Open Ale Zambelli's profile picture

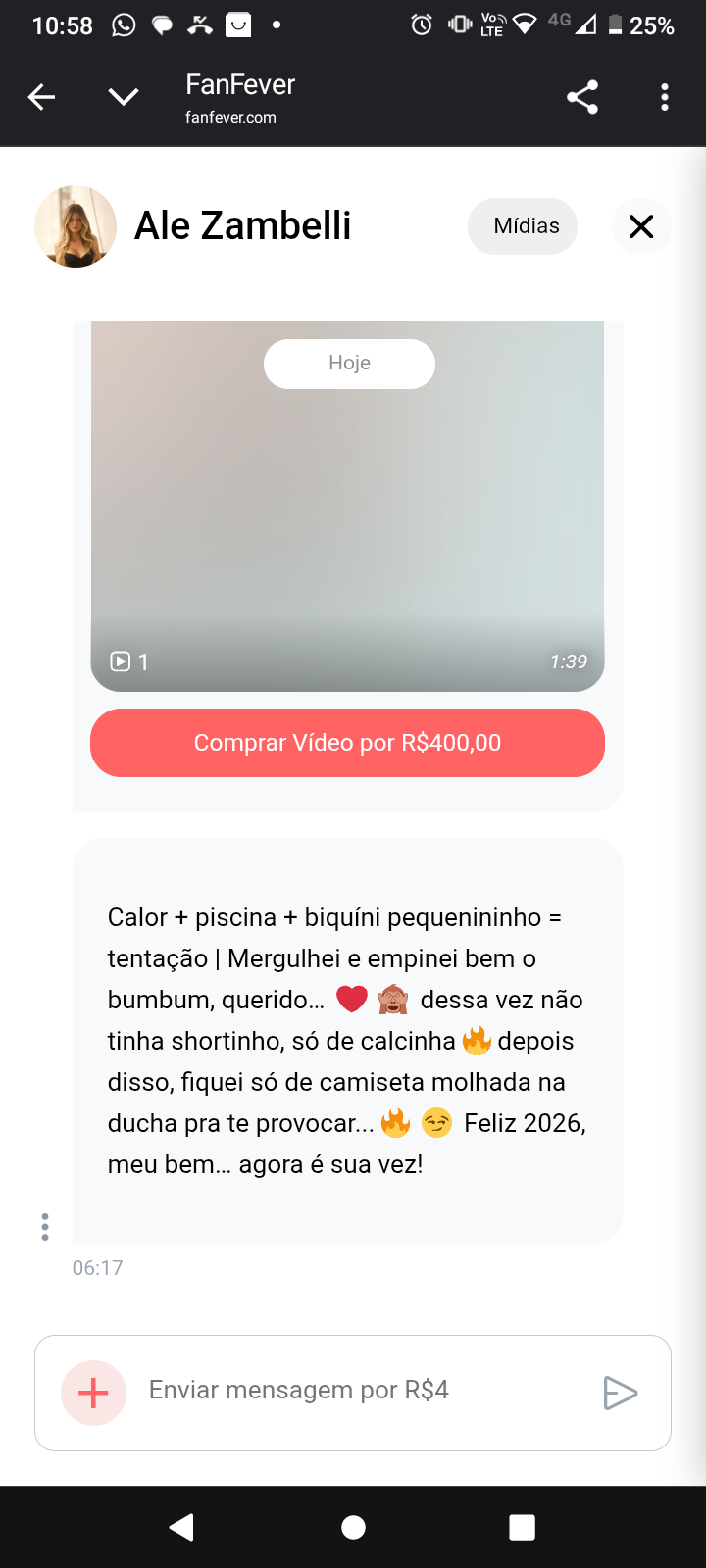76,226
